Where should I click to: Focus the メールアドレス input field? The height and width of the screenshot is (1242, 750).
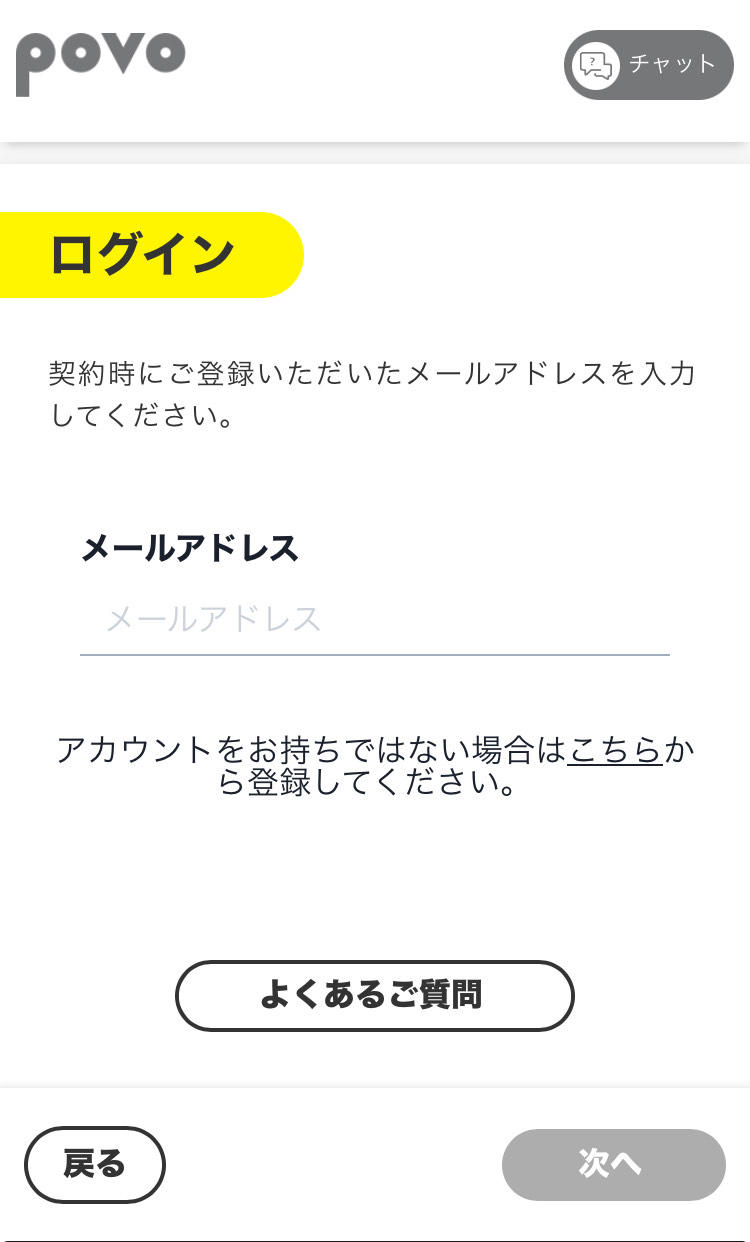(x=374, y=619)
